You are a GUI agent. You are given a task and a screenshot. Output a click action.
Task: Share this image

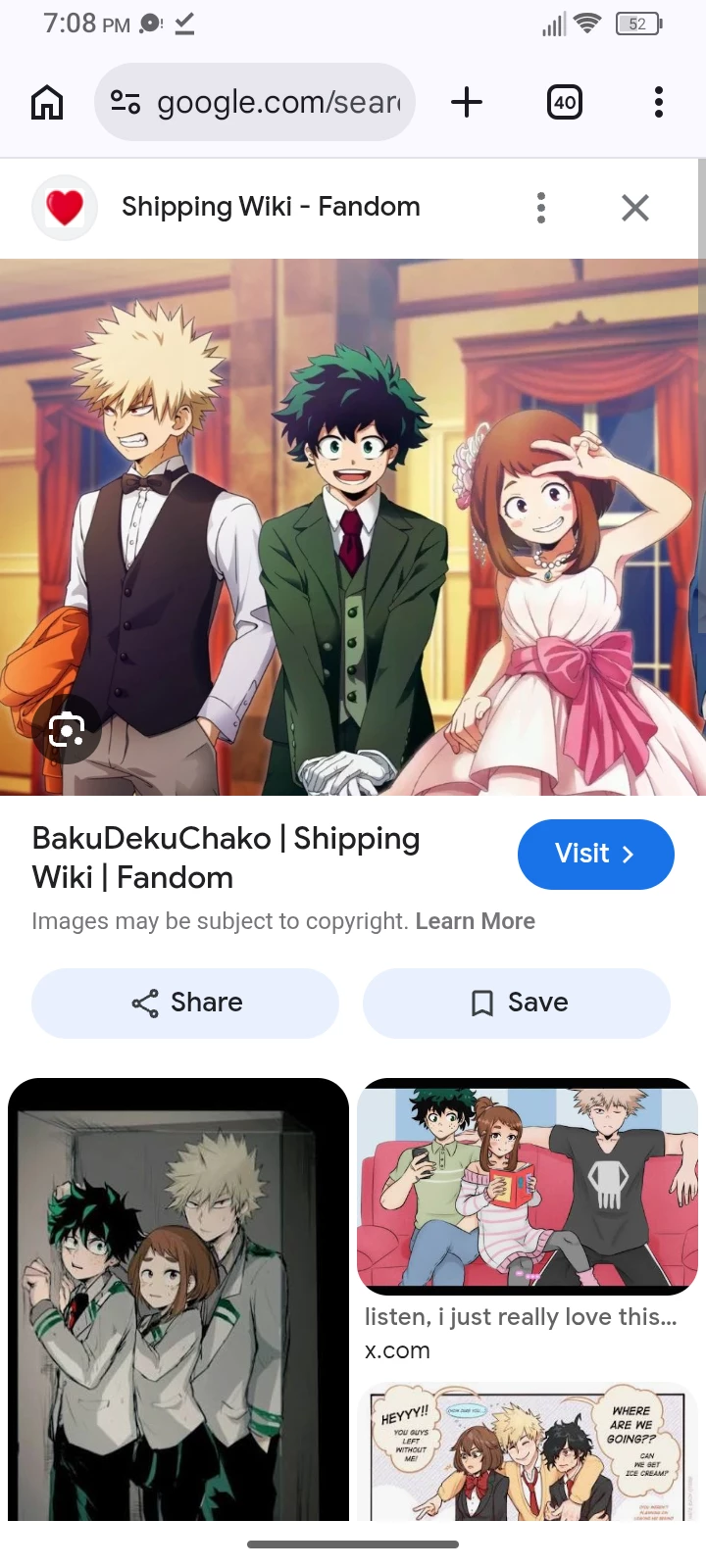[185, 1003]
